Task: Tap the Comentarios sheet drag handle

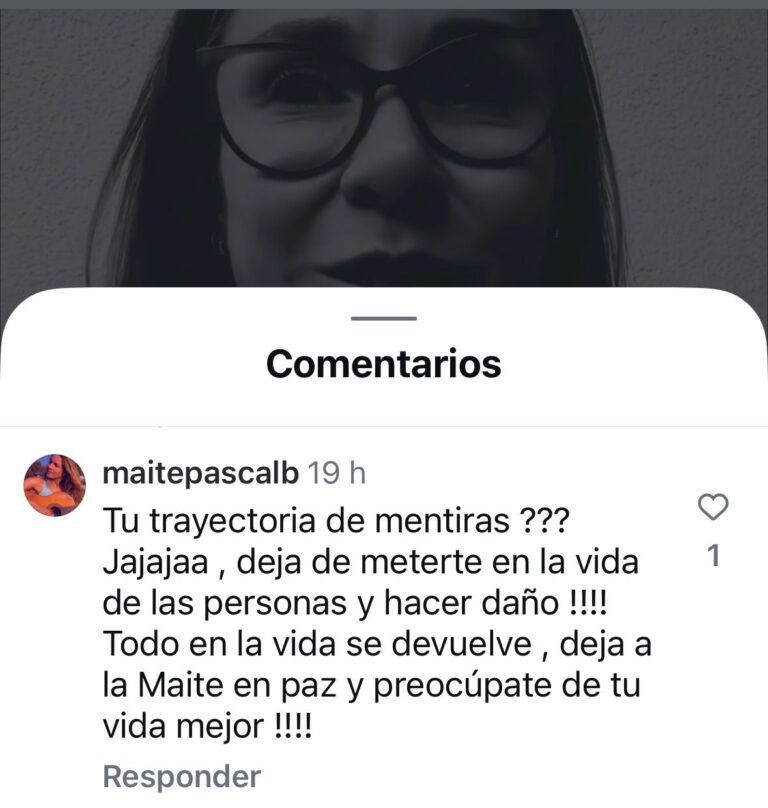Action: pyautogui.click(x=384, y=319)
